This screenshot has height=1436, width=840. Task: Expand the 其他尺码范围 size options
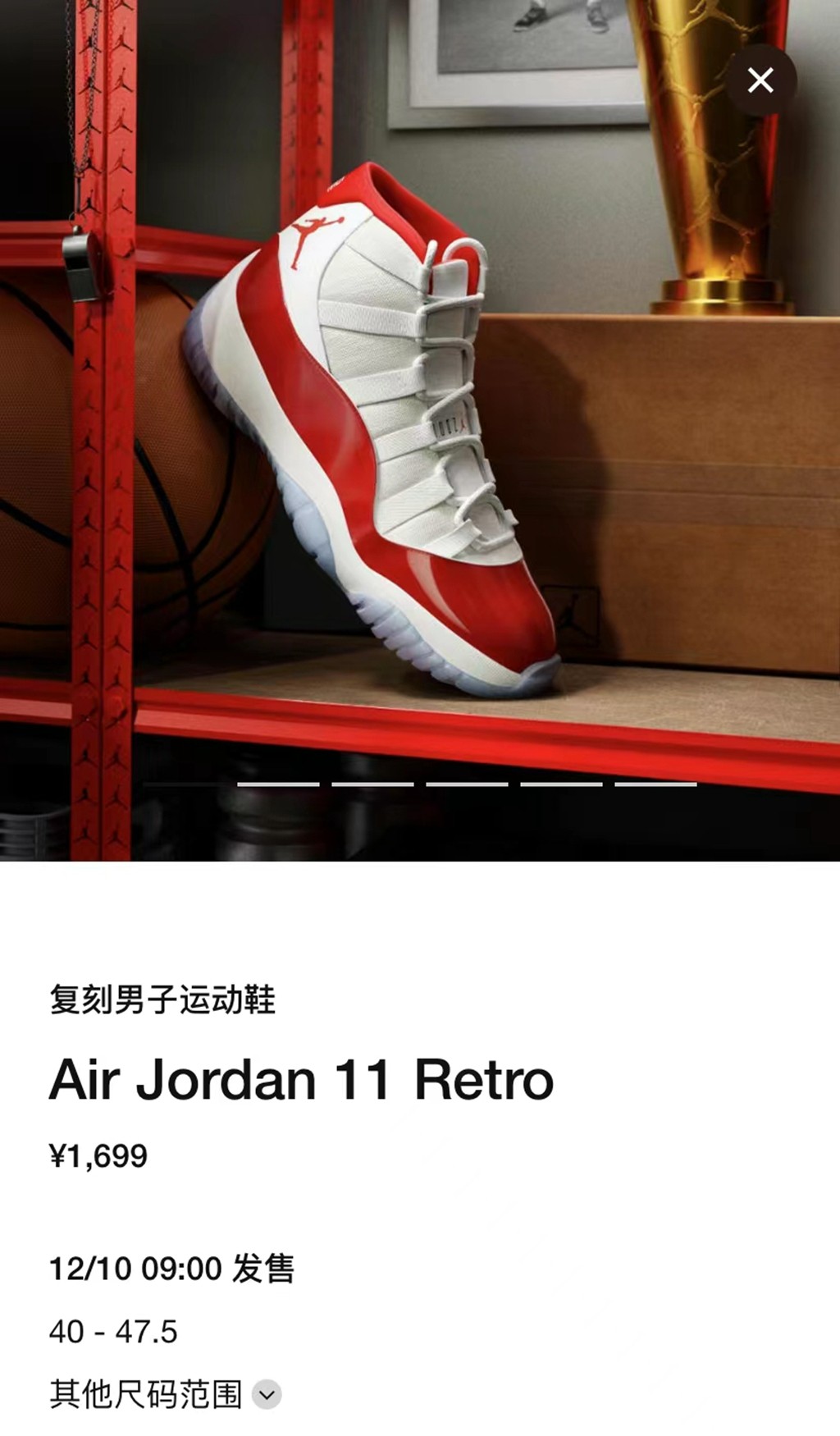[x=267, y=1394]
